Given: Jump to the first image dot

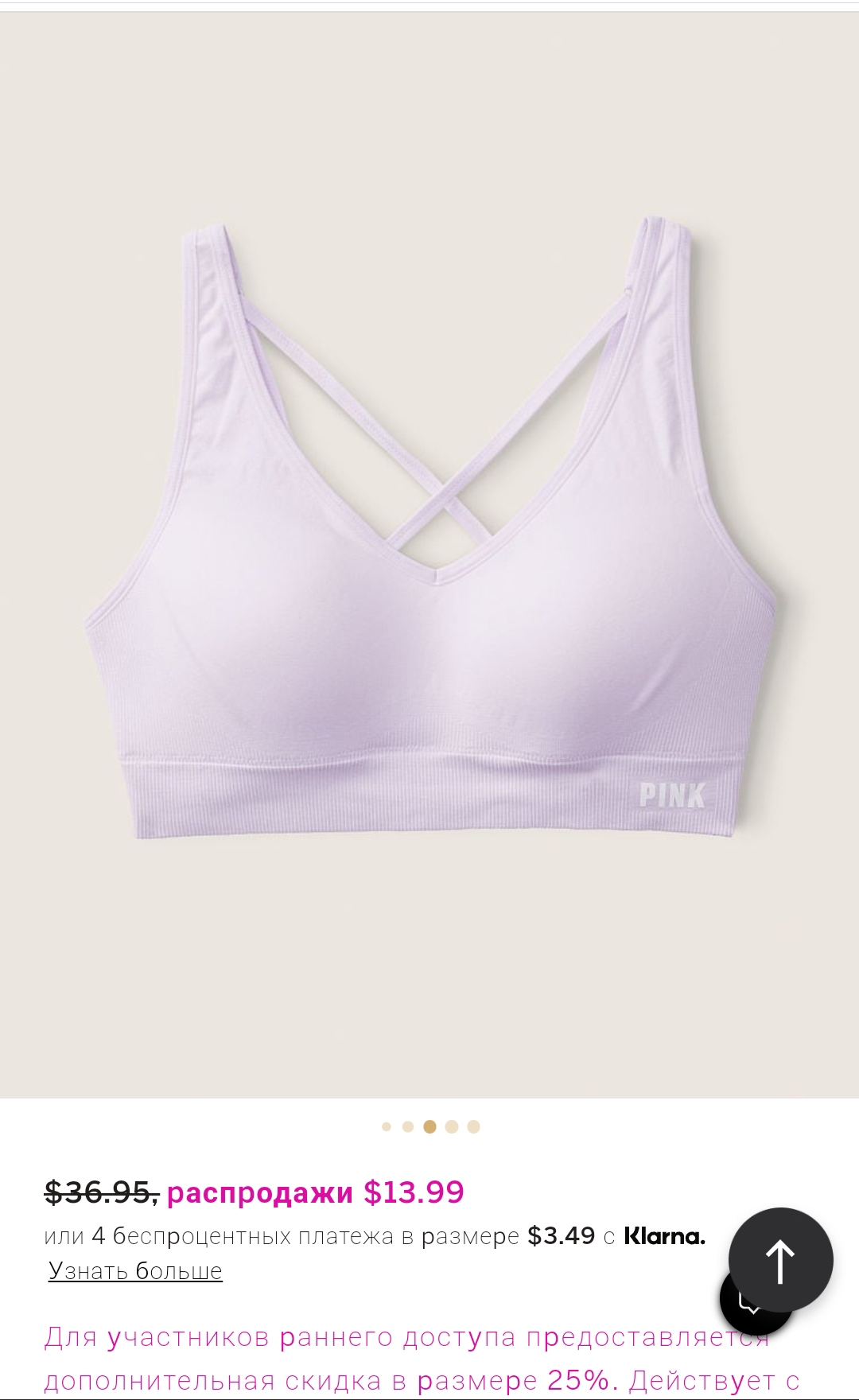Looking at the screenshot, I should point(387,1126).
